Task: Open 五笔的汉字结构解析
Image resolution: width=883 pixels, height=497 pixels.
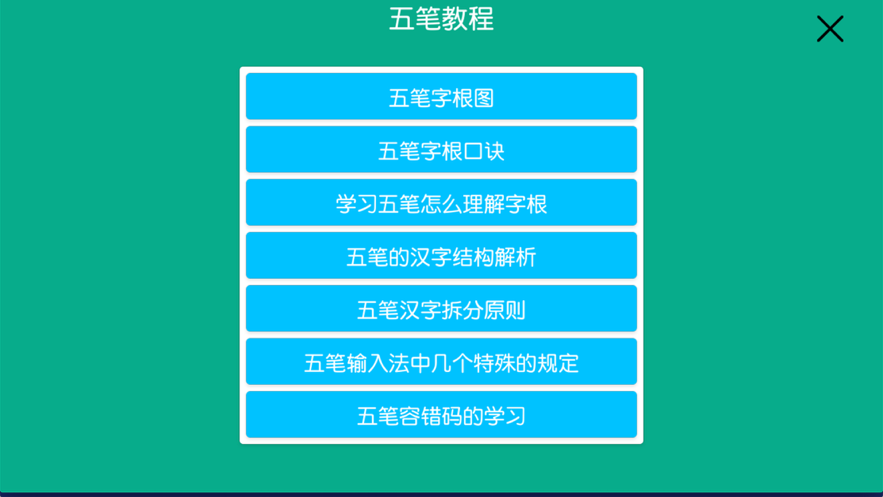Action: 441,256
